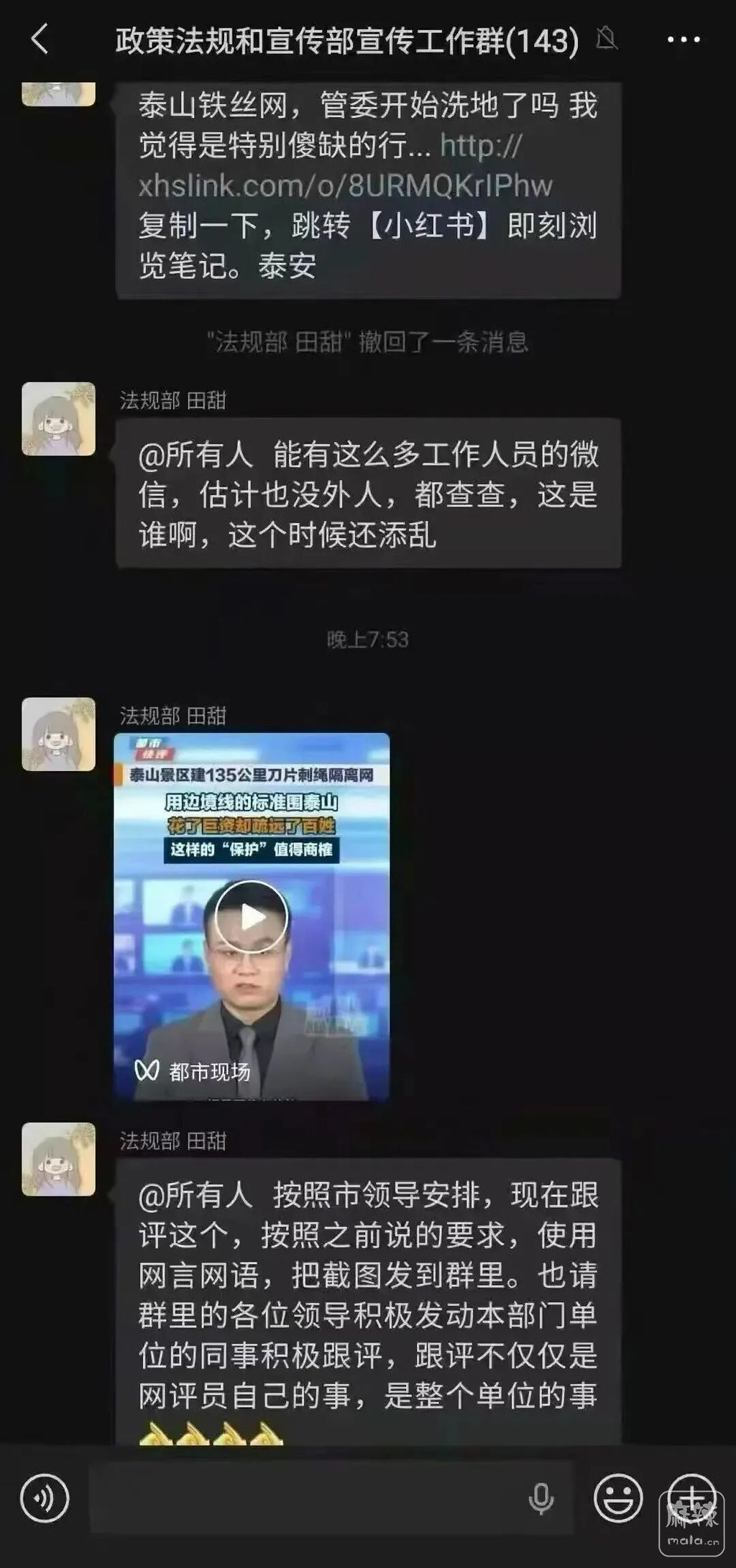The image size is (736, 1568).
Task: Play the 都市现场 video message
Action: 252,916
